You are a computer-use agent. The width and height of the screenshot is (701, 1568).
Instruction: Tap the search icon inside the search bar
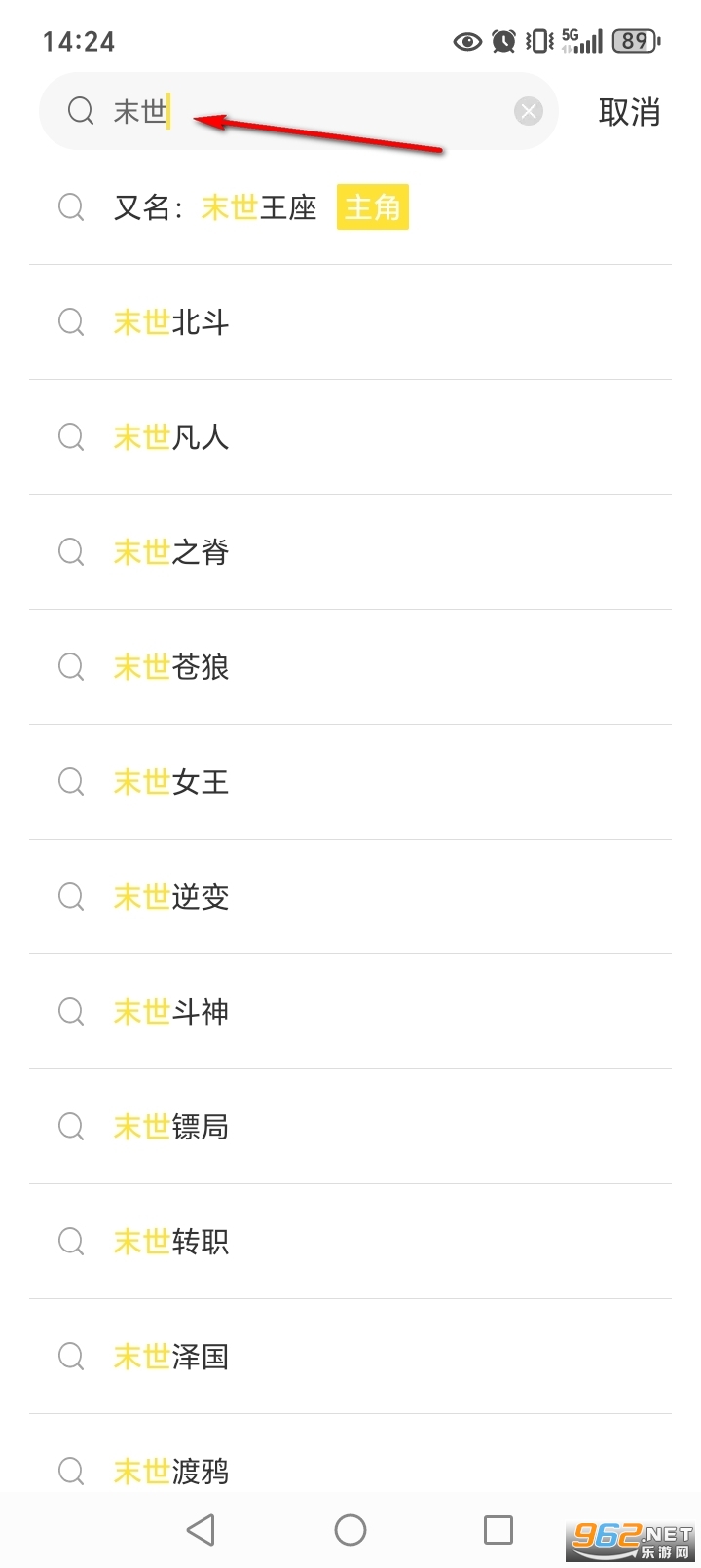click(81, 111)
